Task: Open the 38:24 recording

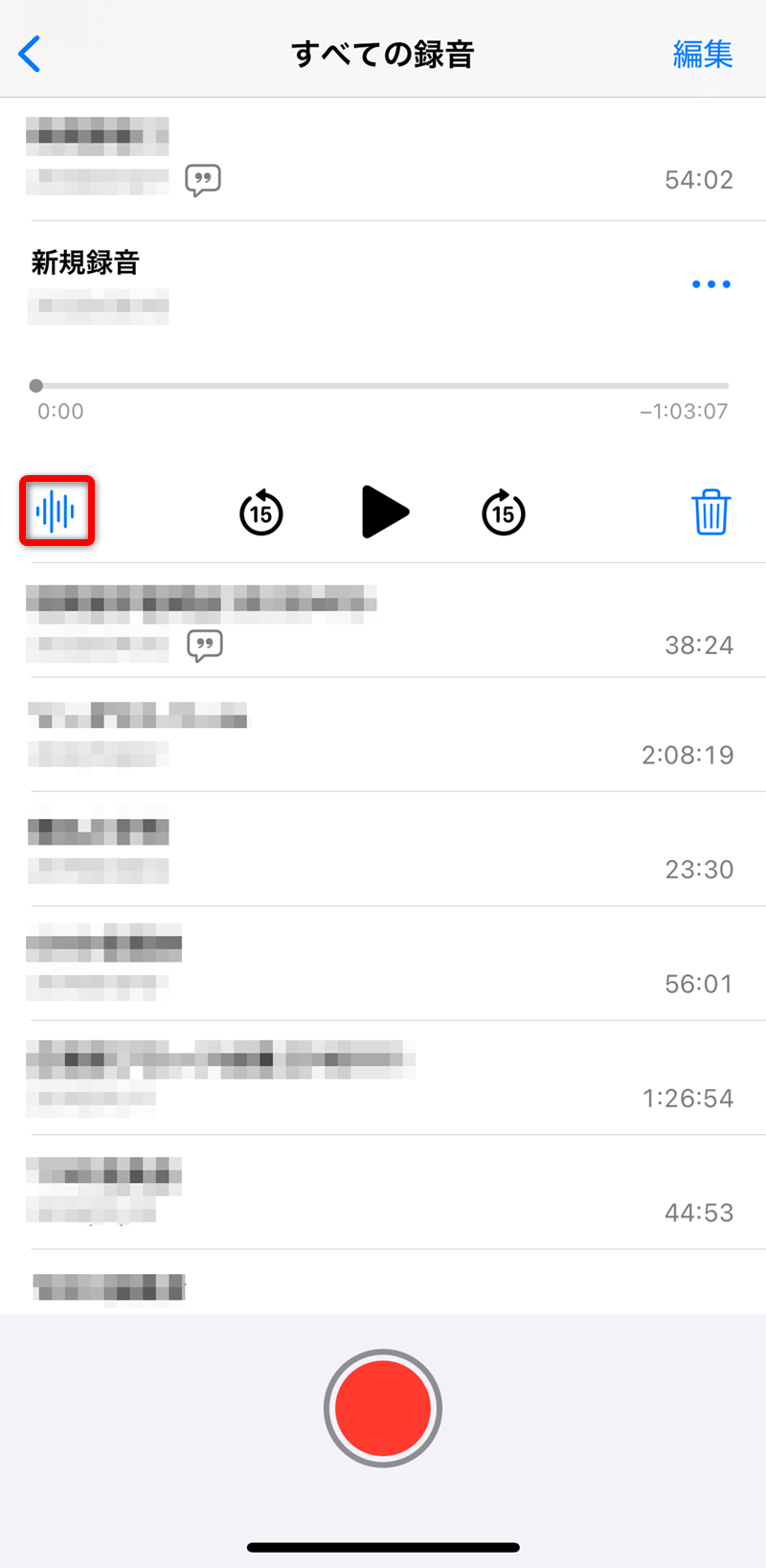Action: pyautogui.click(x=383, y=620)
